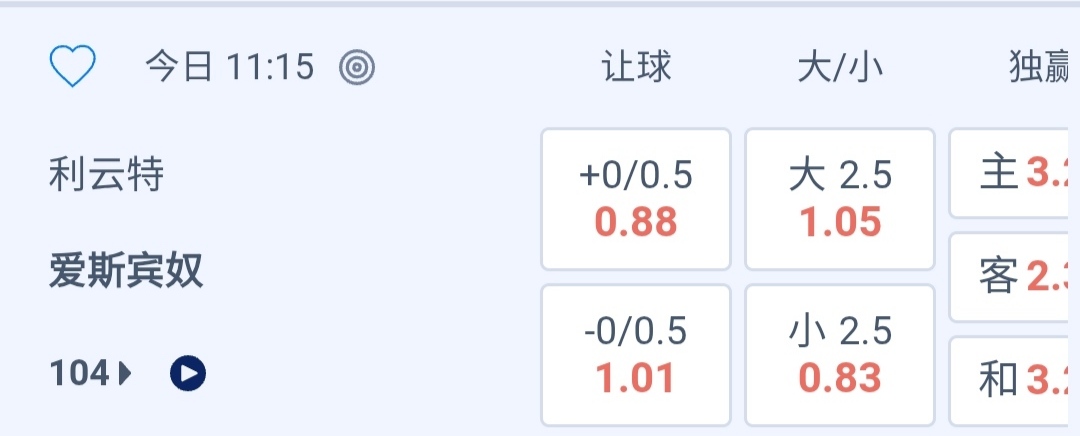Select handicap -0/0.5 at 1.01 odds

(x=636, y=355)
